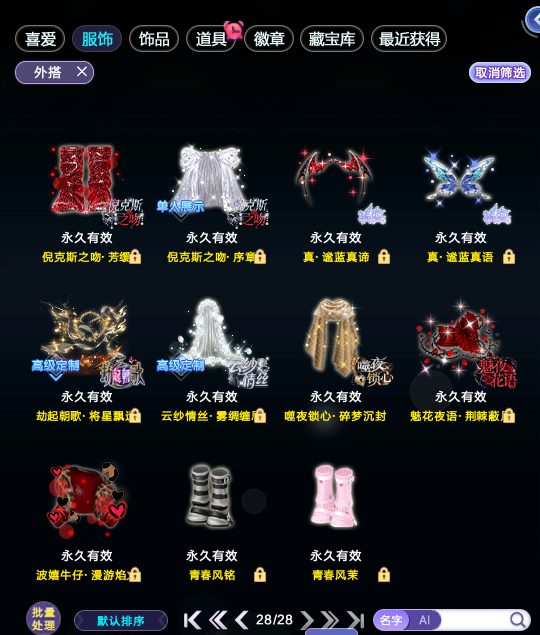
Task: Select the 青春风铭 boots item
Action: pyautogui.click(x=211, y=522)
